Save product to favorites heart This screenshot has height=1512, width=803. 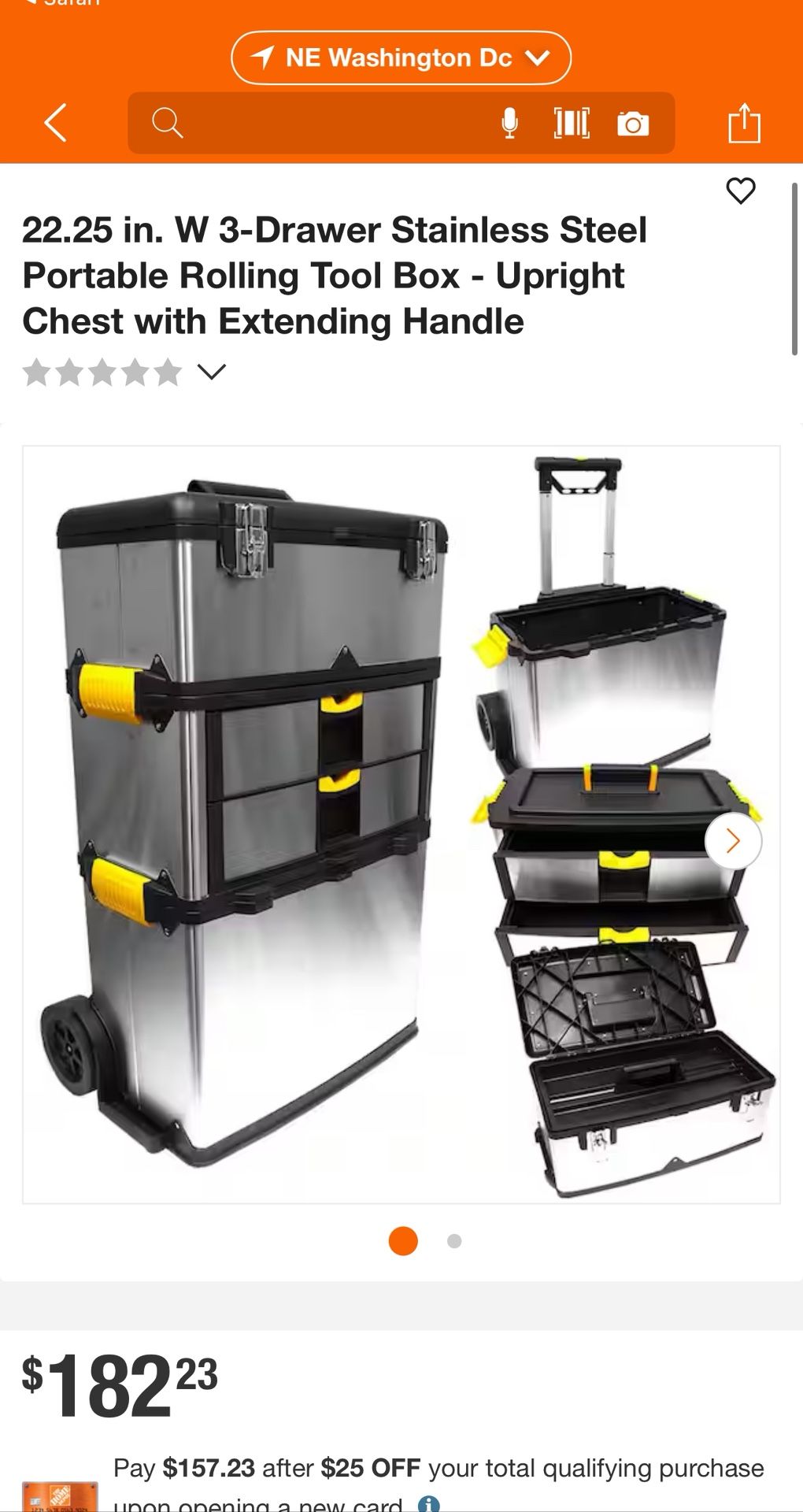tap(740, 191)
